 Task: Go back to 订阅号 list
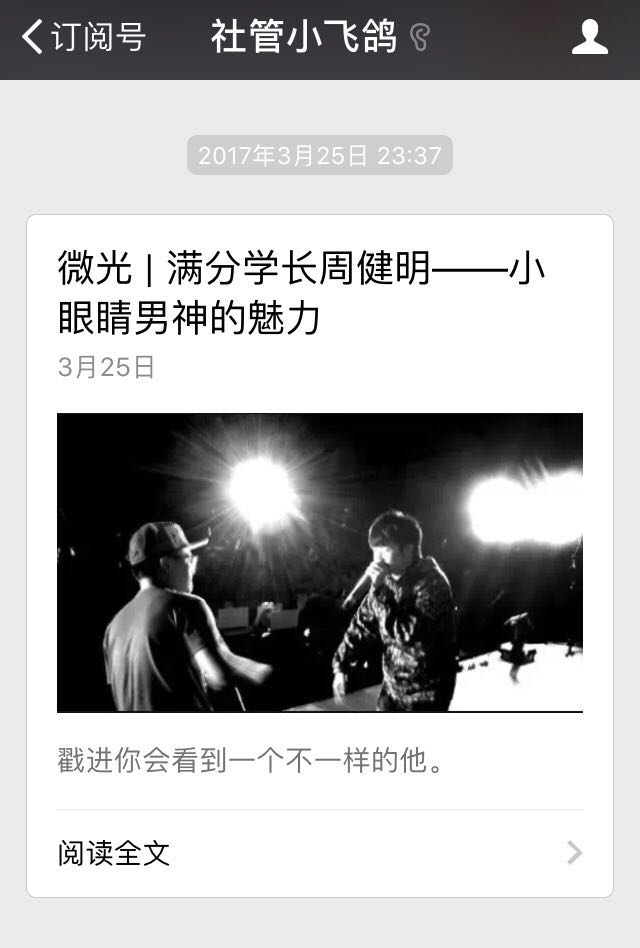(x=82, y=38)
